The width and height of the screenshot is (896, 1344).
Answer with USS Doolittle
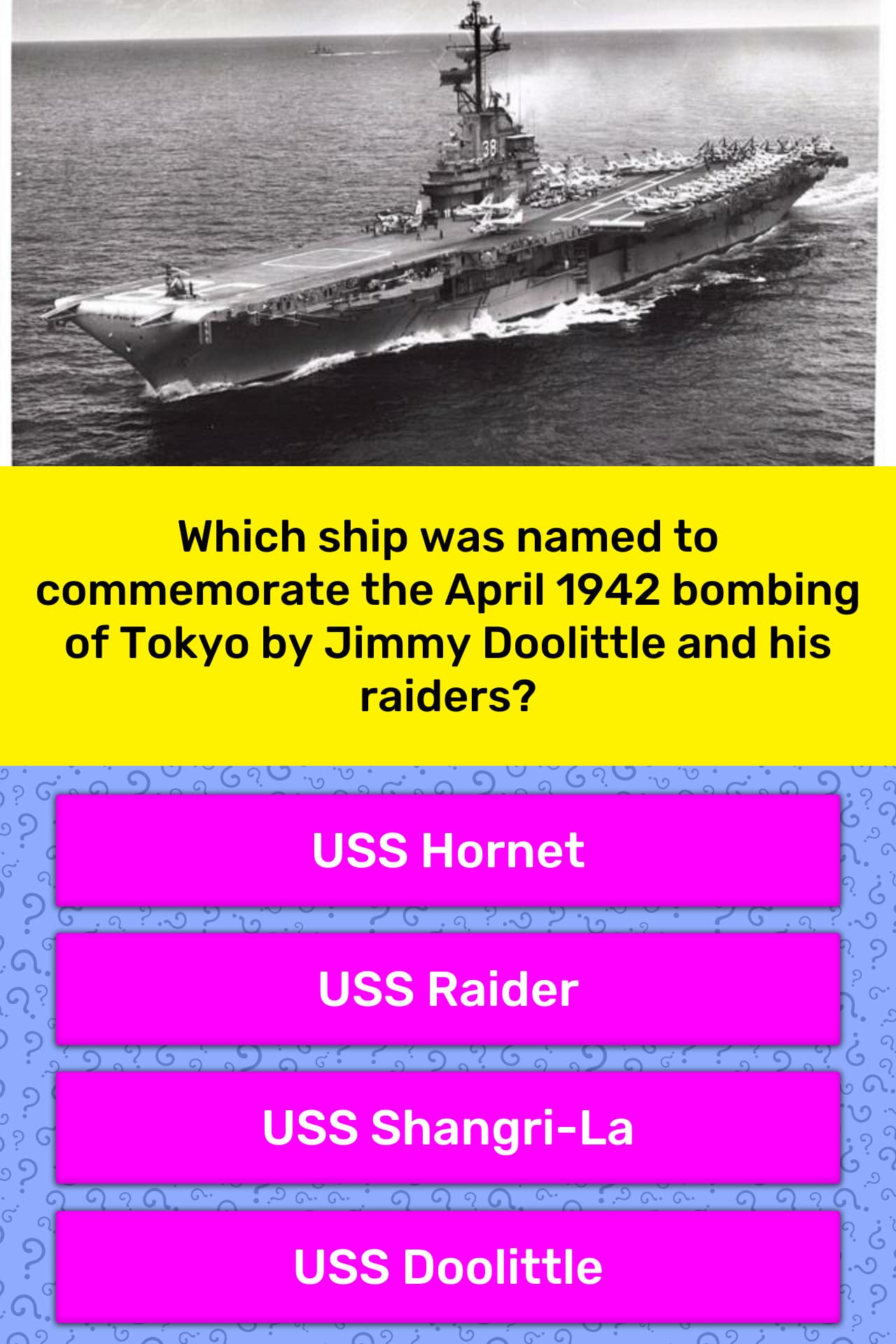(448, 1266)
